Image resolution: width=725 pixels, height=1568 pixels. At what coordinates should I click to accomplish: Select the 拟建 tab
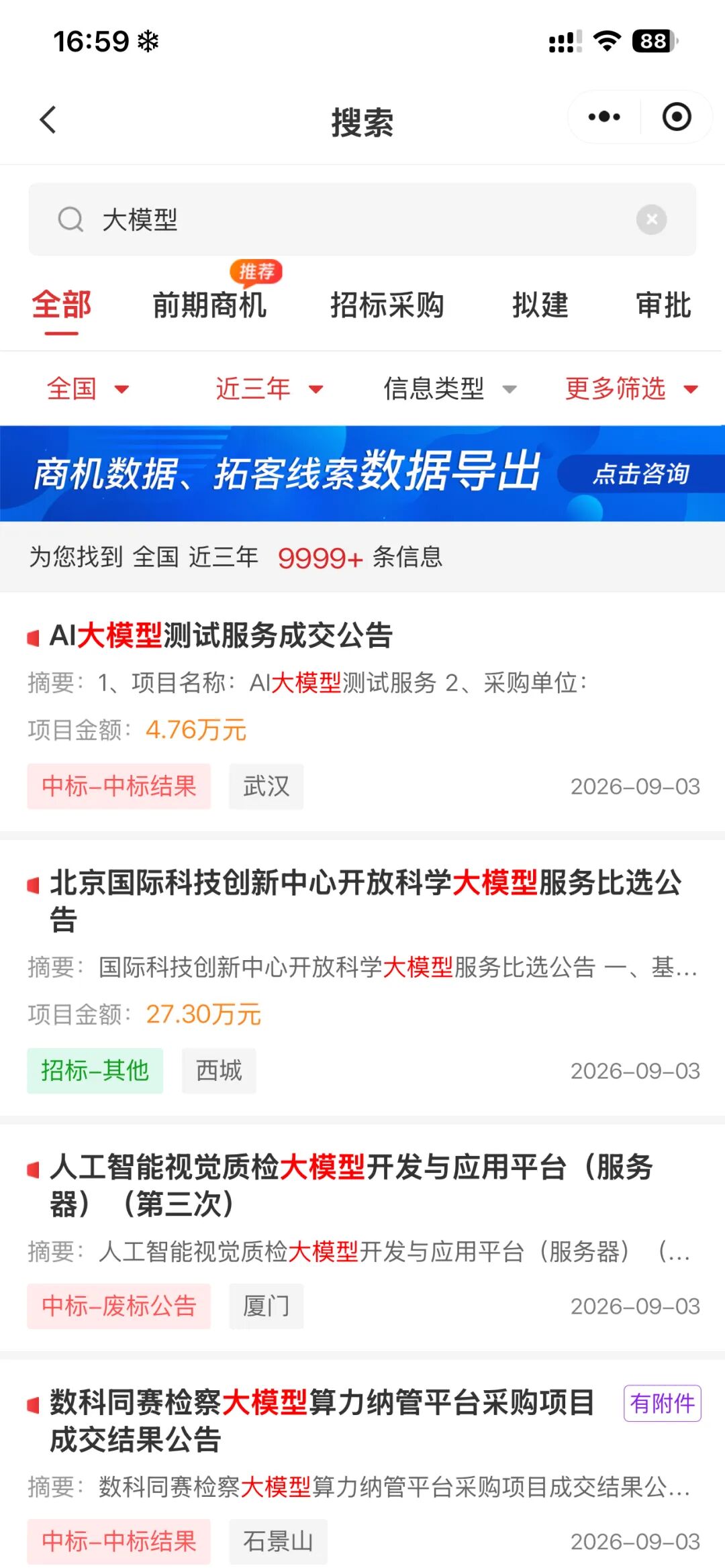(x=540, y=305)
